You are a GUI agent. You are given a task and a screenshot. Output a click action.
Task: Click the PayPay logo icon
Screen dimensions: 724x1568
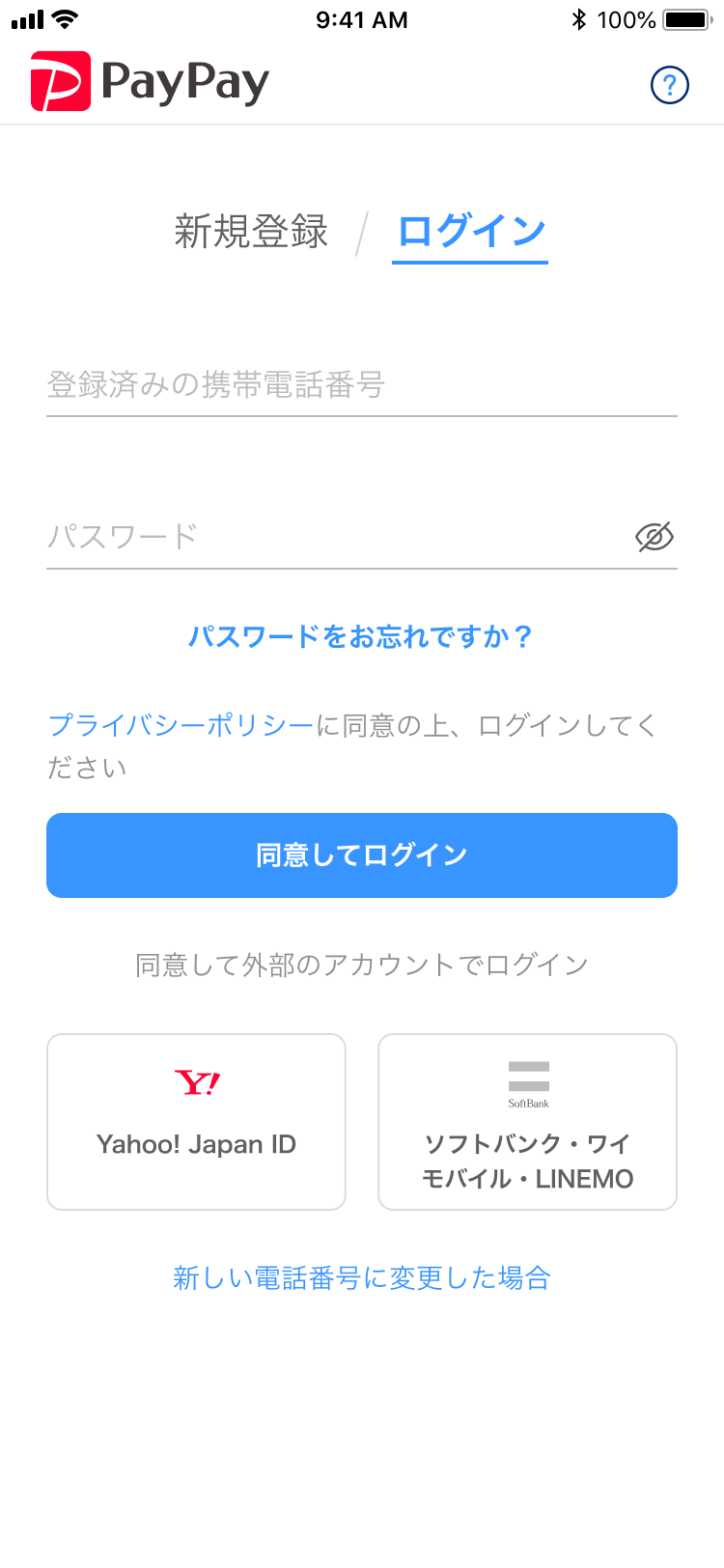(58, 85)
